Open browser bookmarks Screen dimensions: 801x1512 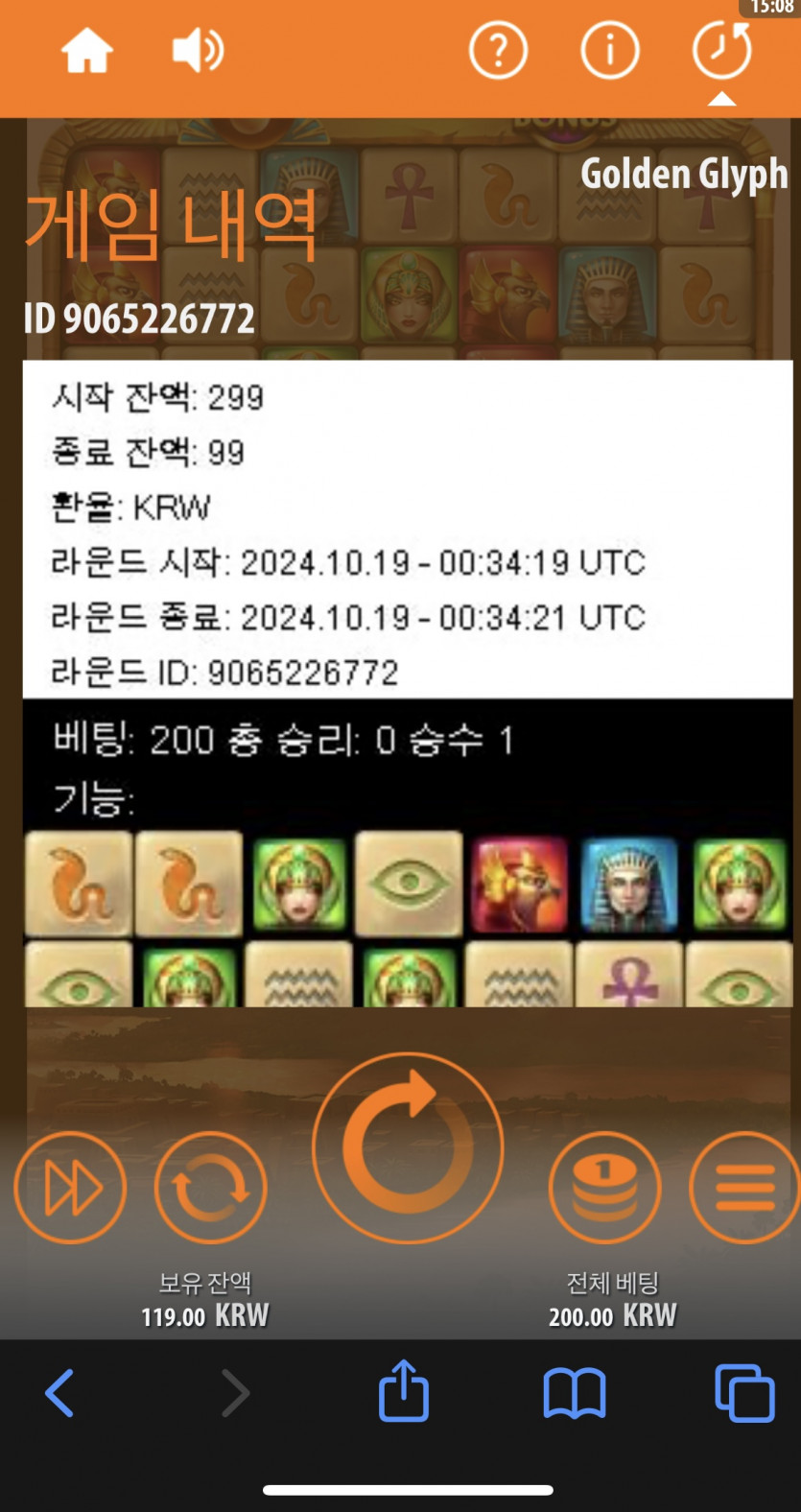(575, 1393)
